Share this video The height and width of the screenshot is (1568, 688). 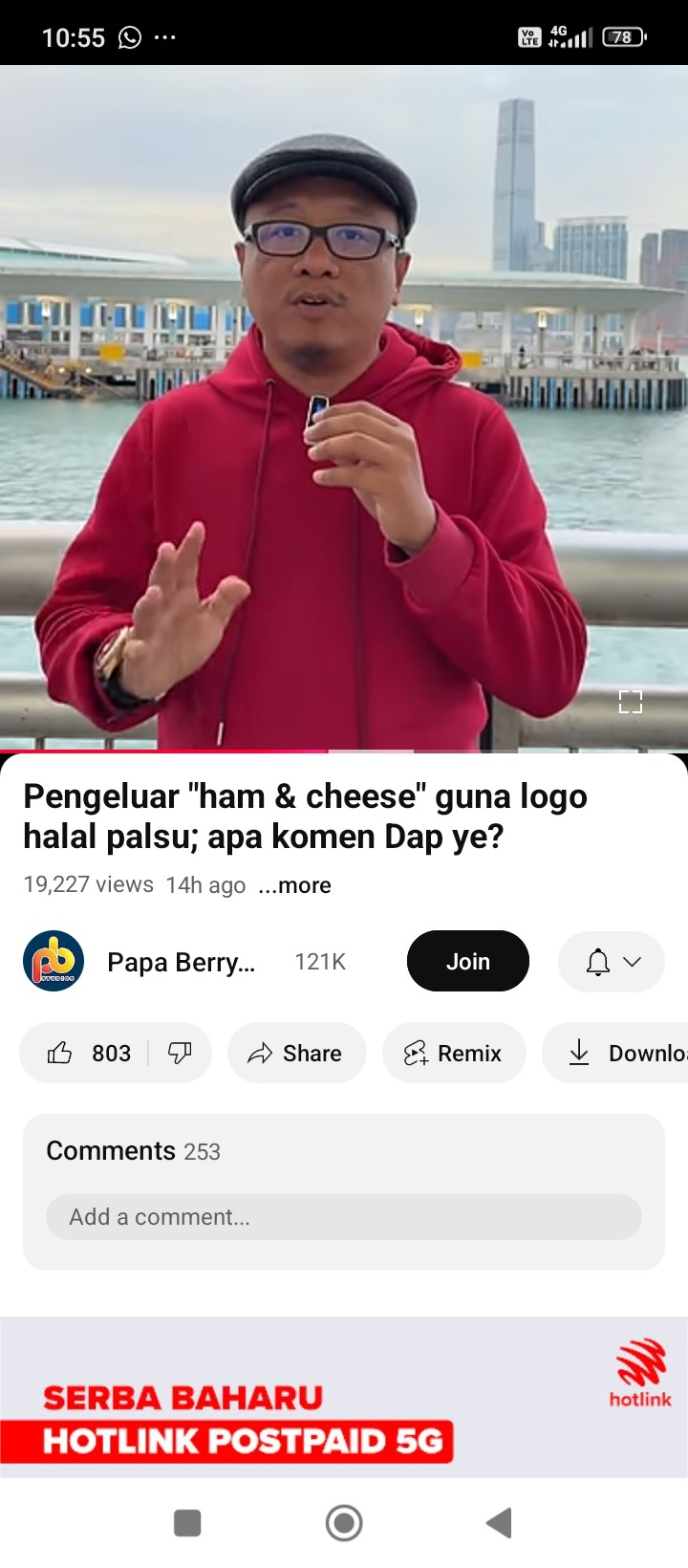point(296,1053)
